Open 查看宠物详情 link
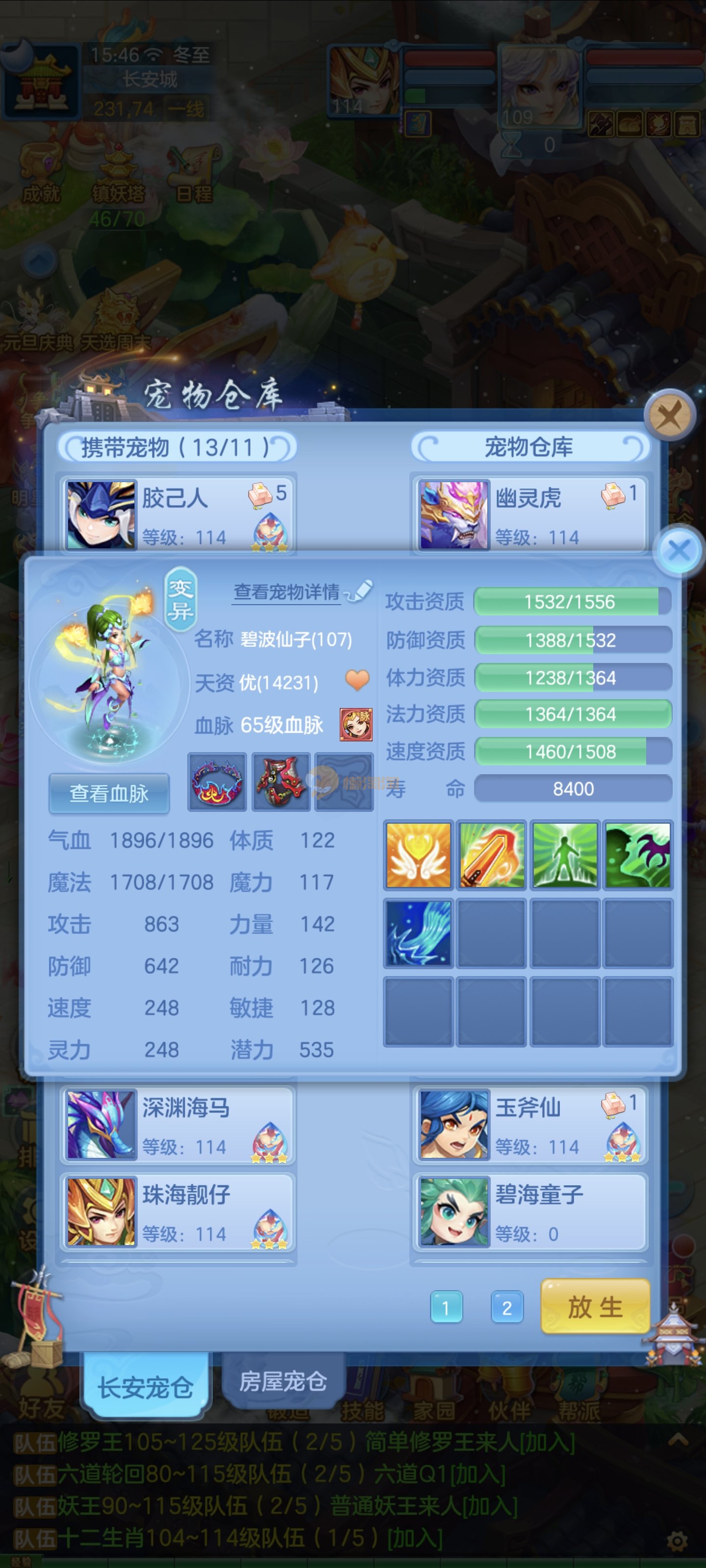 point(287,591)
